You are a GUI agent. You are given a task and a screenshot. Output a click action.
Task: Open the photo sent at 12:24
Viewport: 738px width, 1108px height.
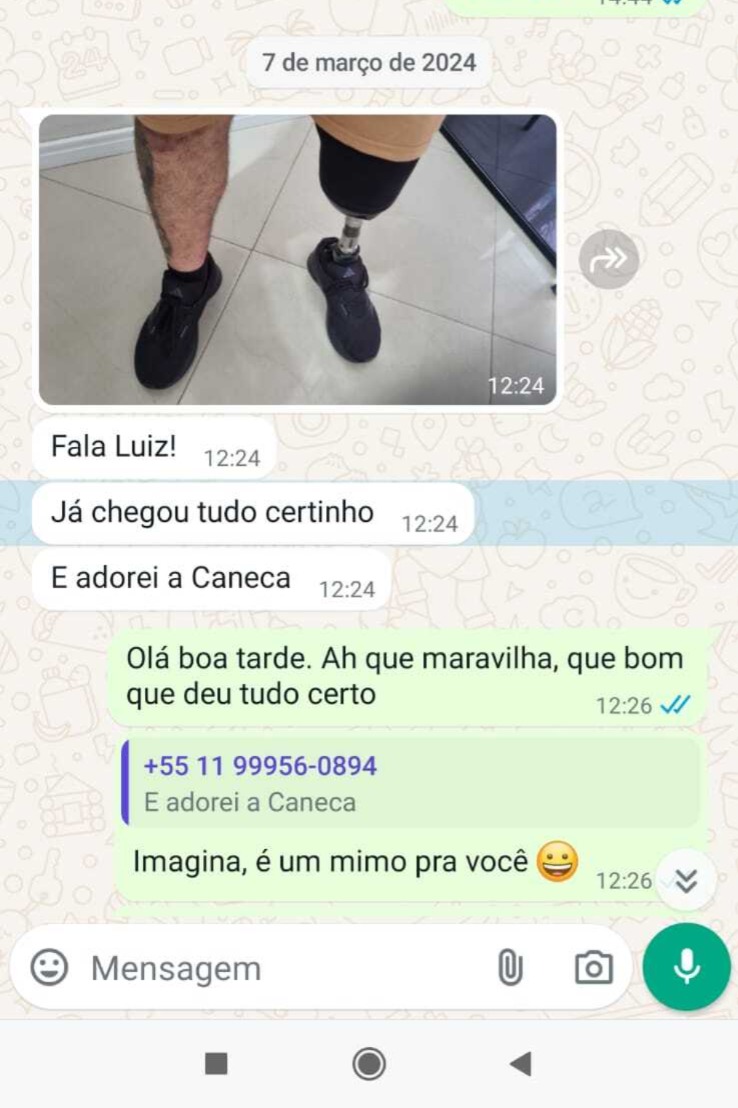tap(297, 258)
